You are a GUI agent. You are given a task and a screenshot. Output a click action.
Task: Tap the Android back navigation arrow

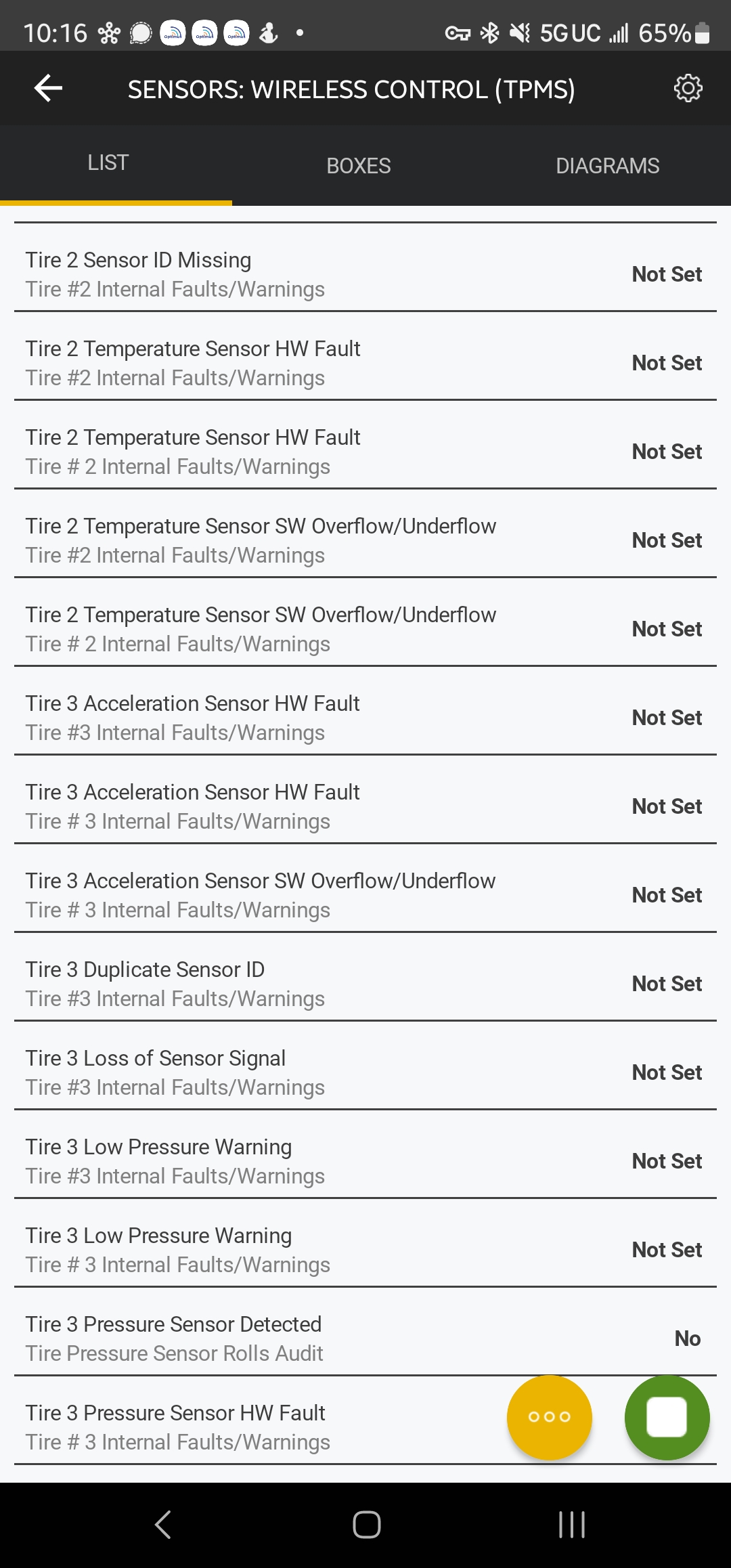[161, 1525]
